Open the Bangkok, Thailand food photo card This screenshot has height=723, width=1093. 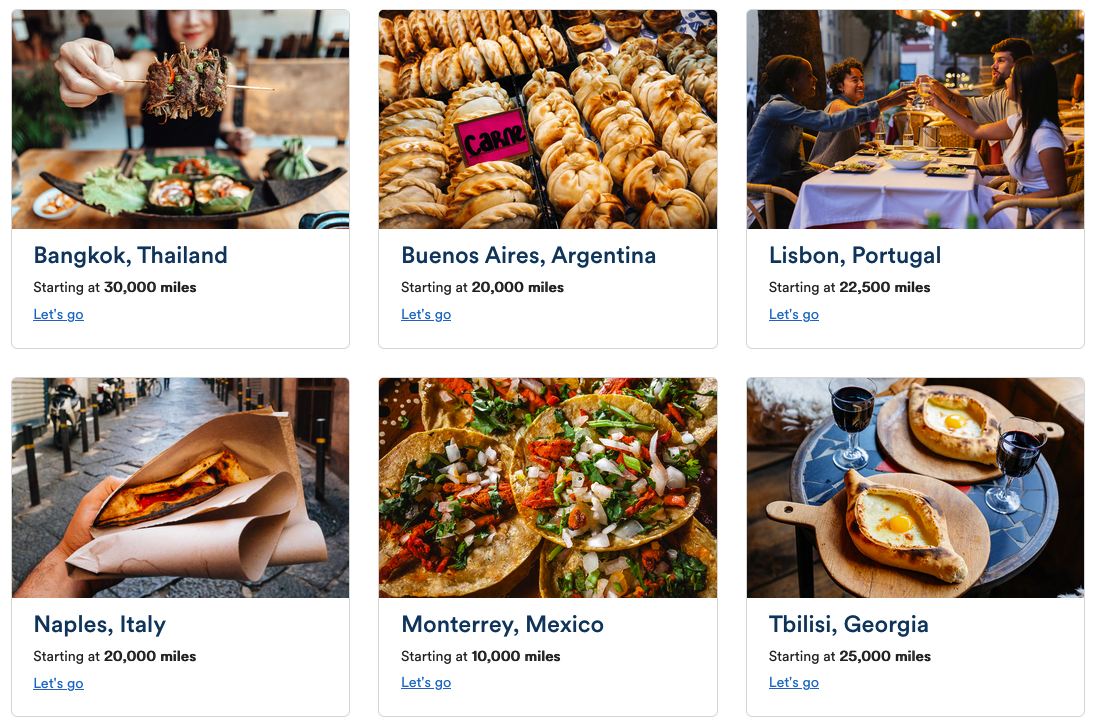coord(180,120)
